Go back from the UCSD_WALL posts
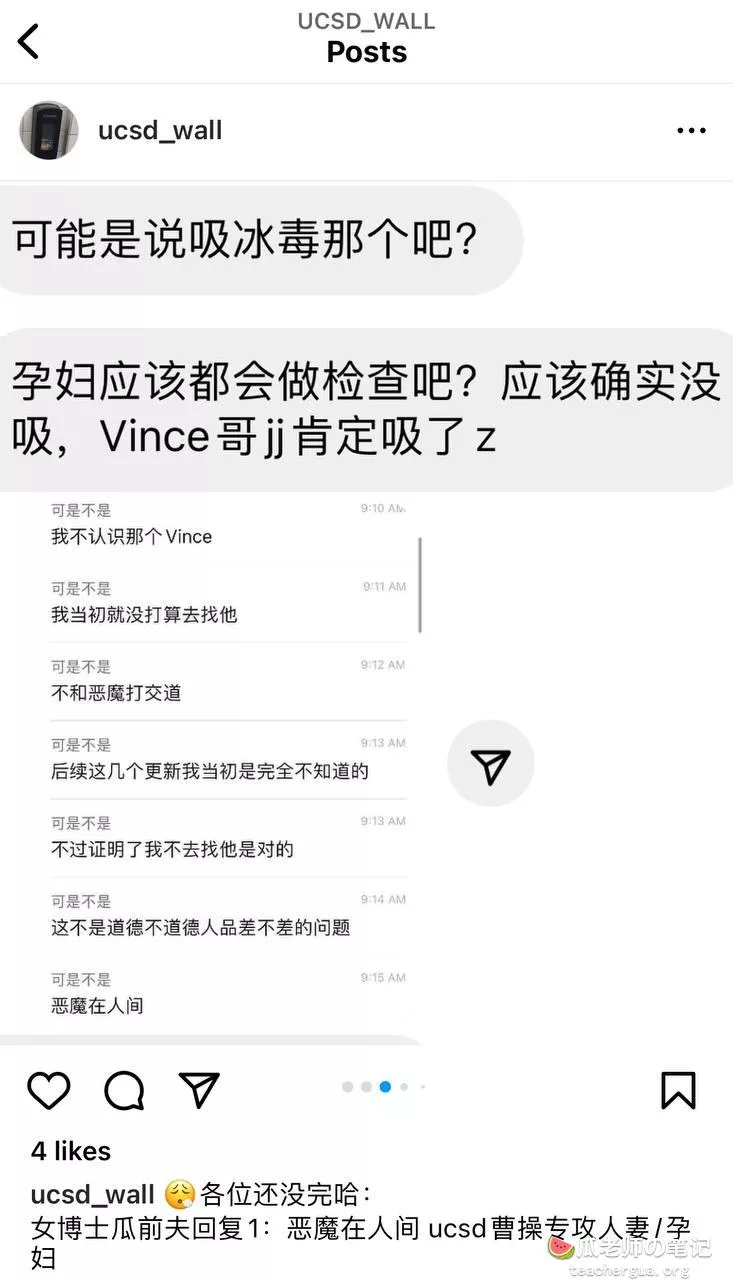Screen dimensions: 733x1280 pos(29,41)
